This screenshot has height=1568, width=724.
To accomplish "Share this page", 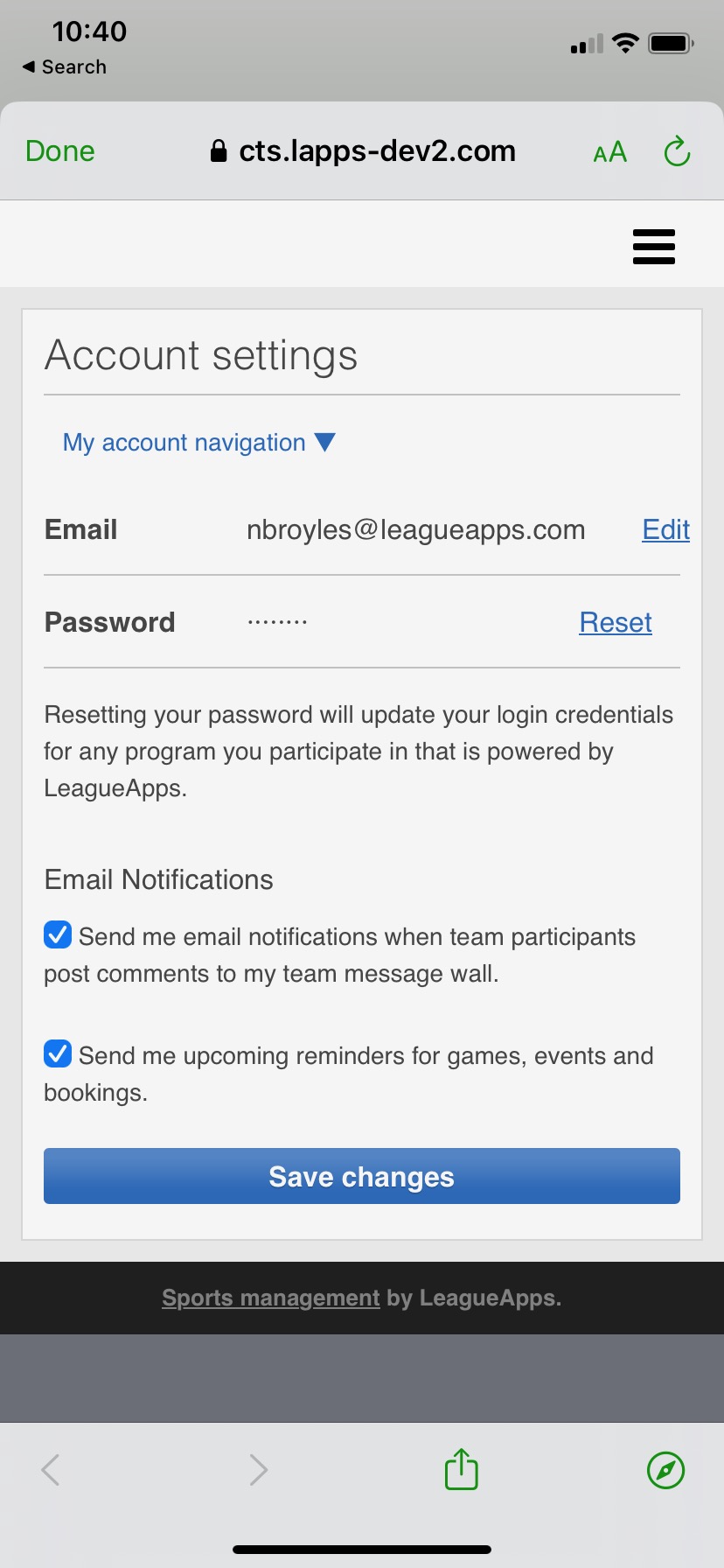I will pyautogui.click(x=462, y=1469).
